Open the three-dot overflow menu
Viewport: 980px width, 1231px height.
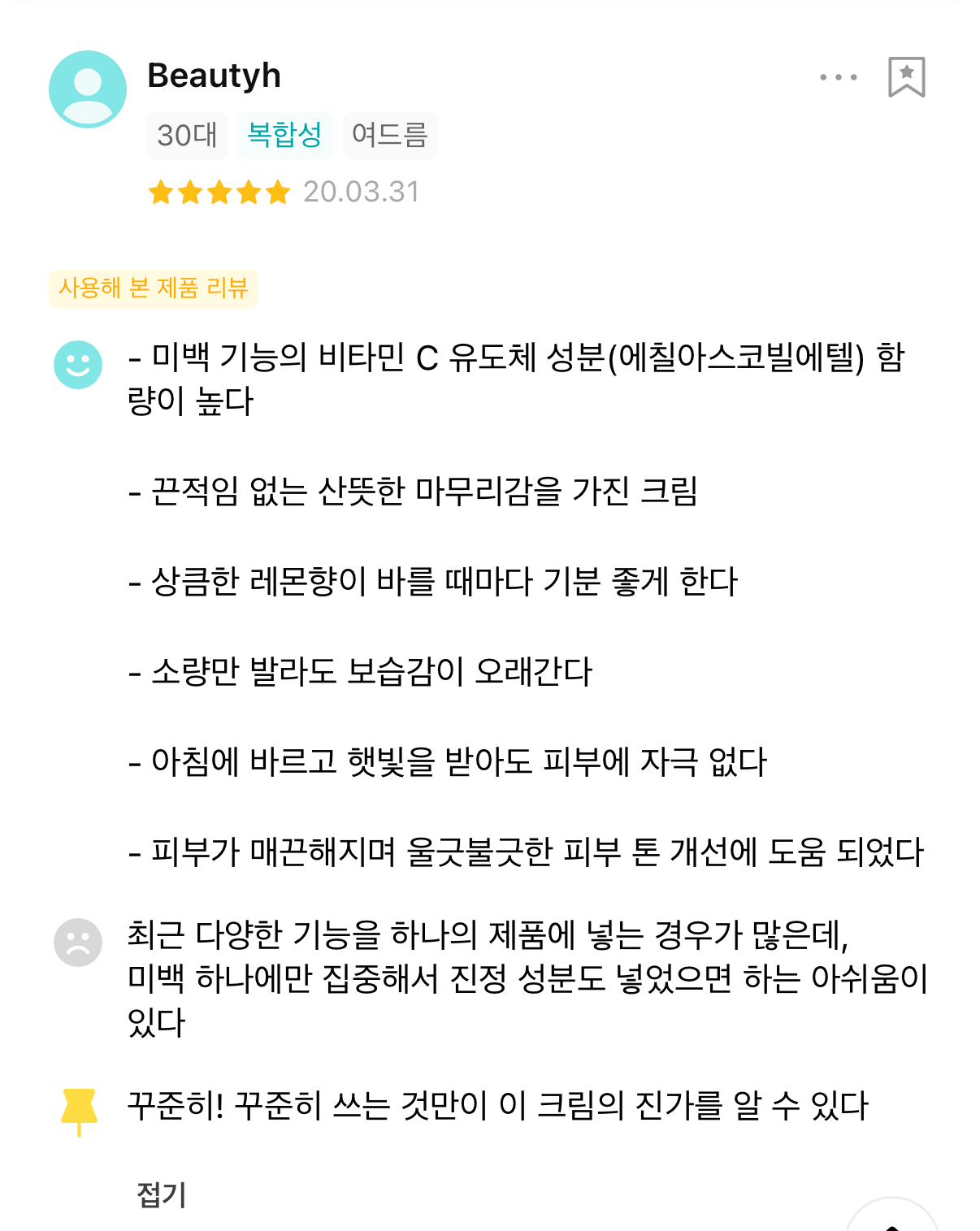pos(839,77)
